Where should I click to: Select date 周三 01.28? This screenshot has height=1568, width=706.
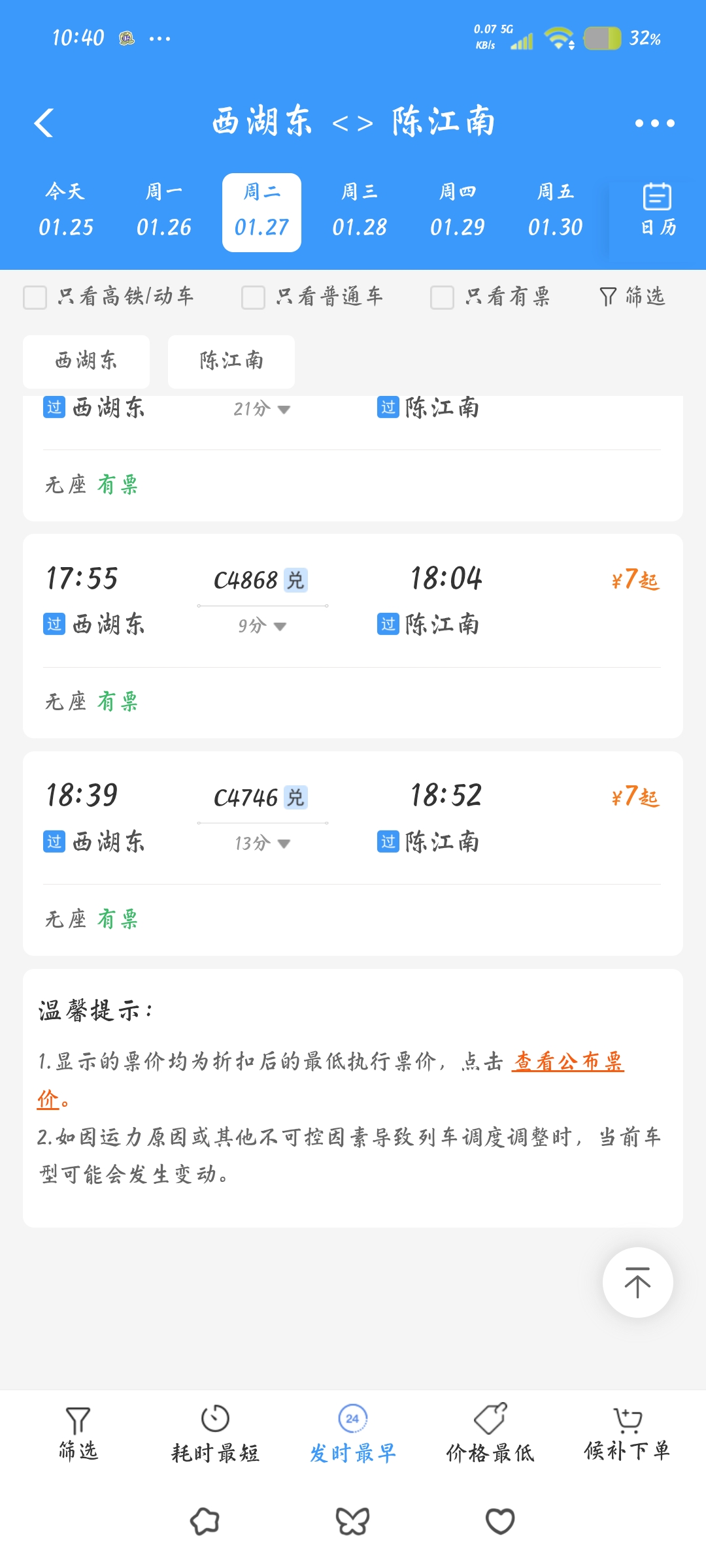click(360, 212)
